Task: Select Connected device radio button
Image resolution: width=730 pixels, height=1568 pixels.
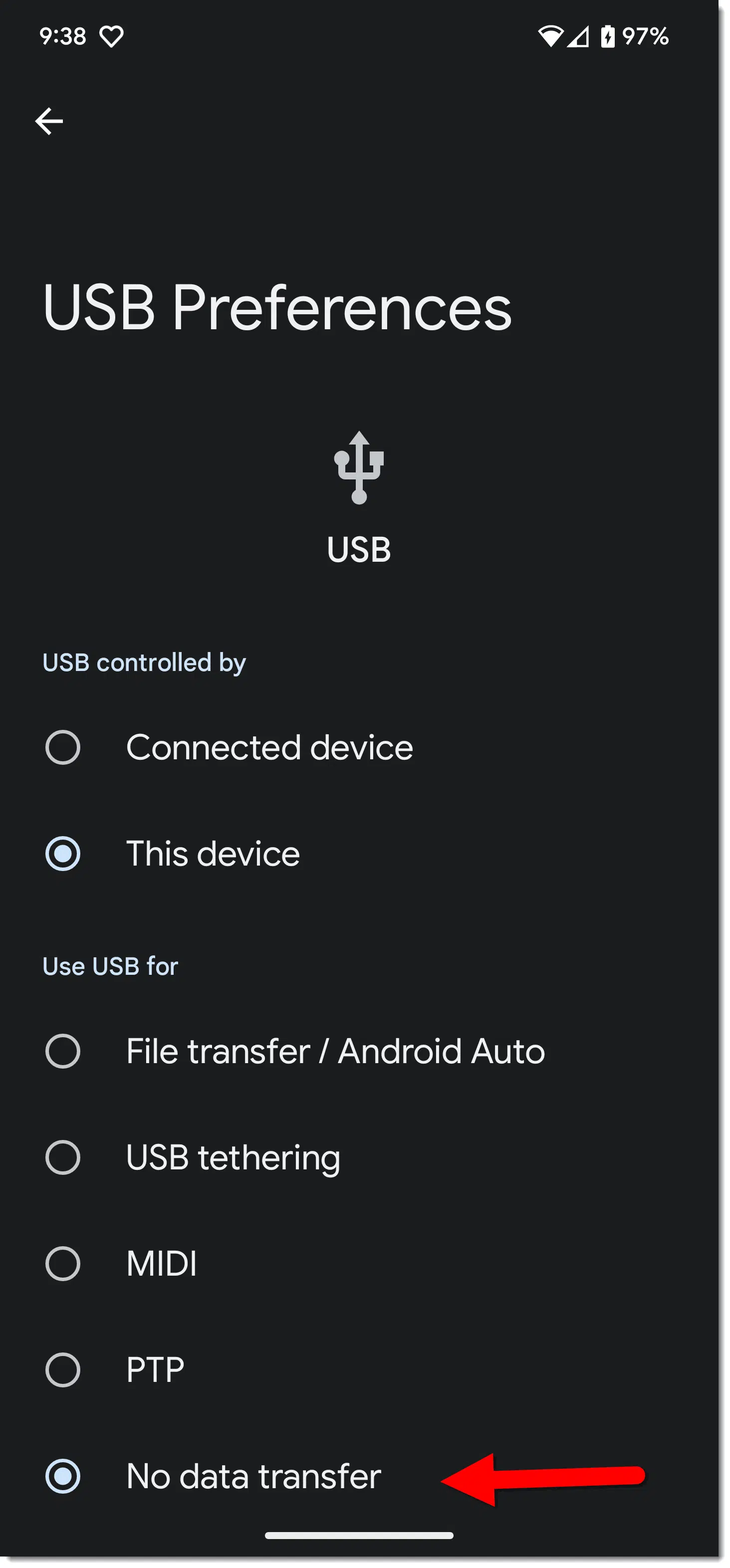Action: pyautogui.click(x=63, y=747)
